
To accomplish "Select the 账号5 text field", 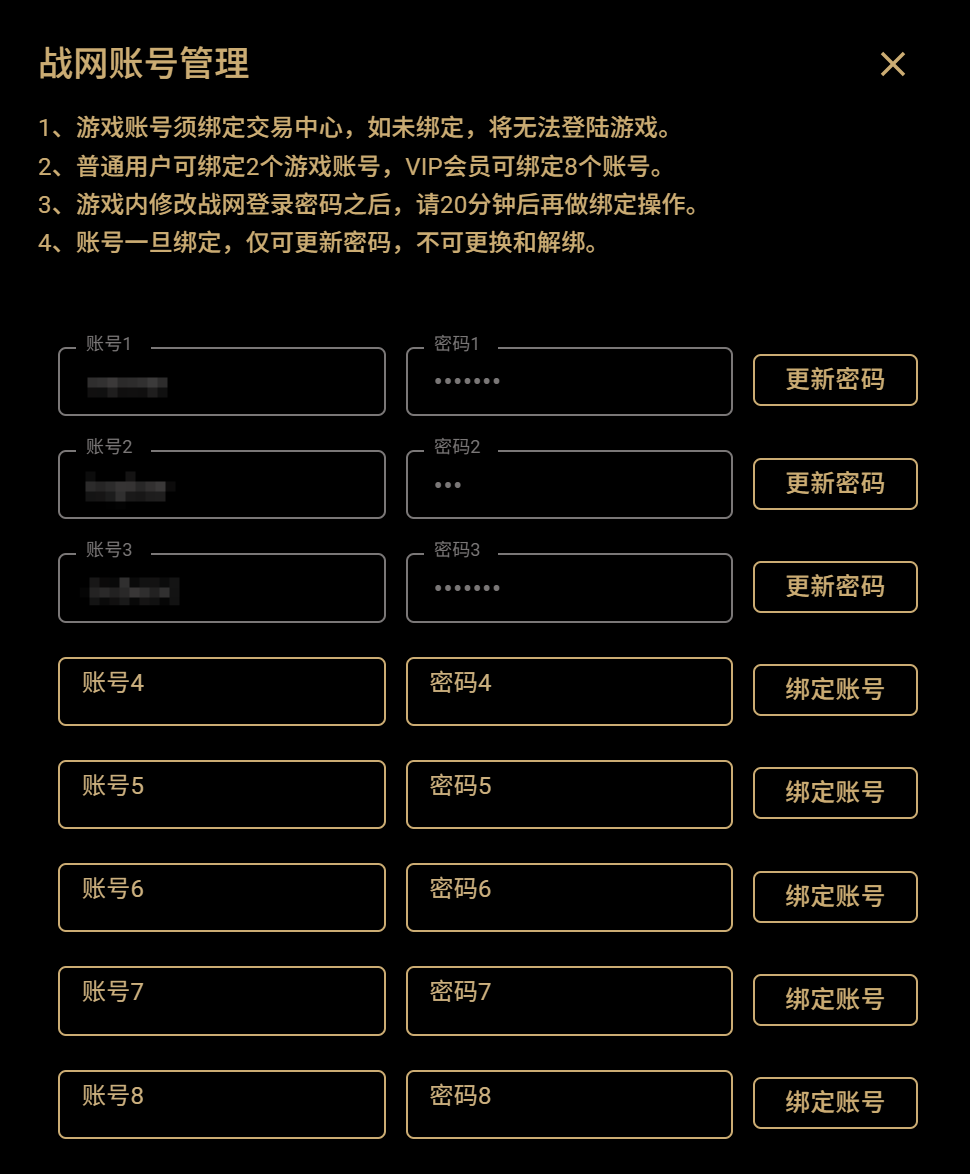I will tap(222, 794).
